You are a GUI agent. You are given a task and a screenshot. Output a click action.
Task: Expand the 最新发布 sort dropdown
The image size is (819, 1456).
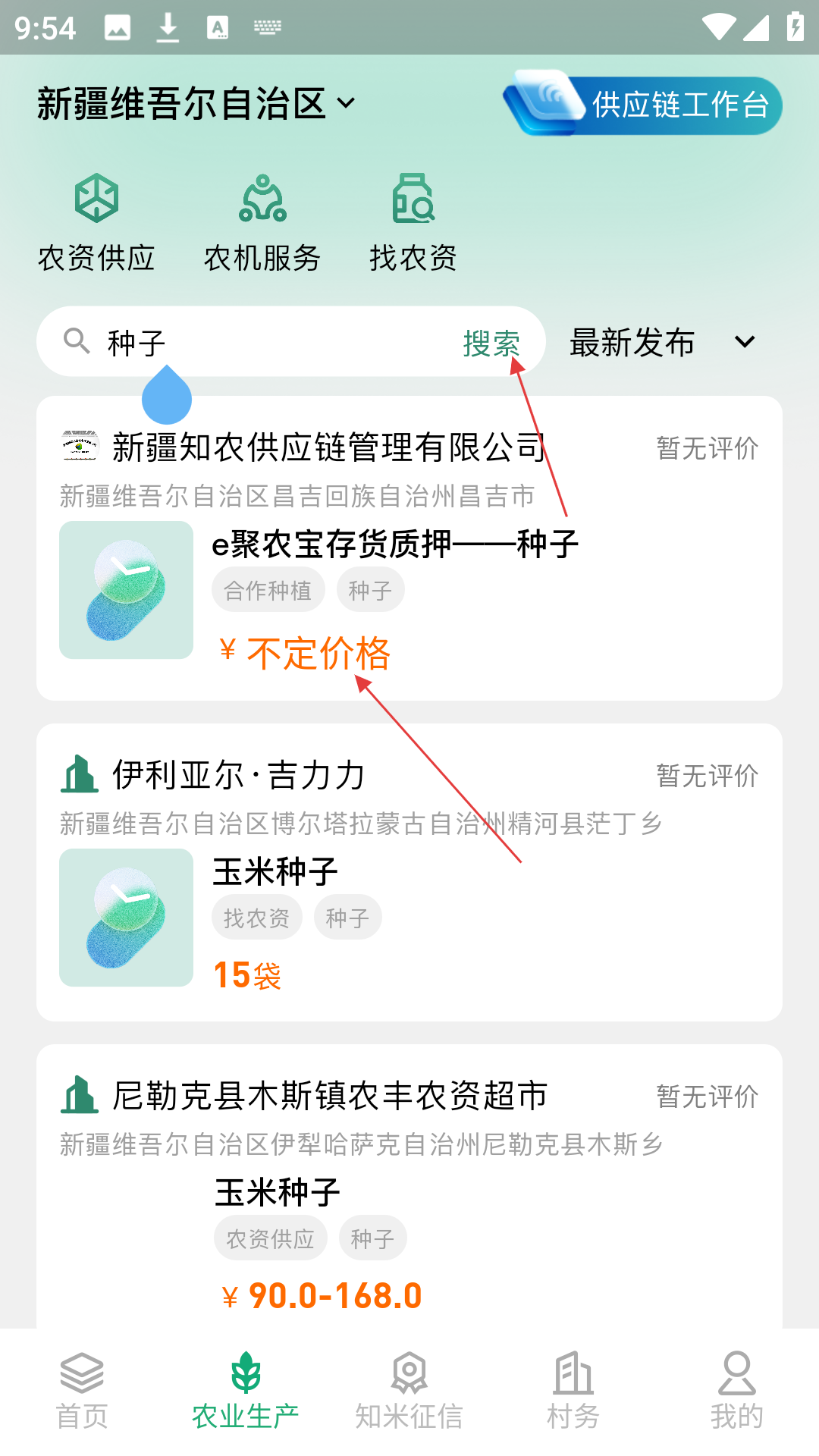661,343
